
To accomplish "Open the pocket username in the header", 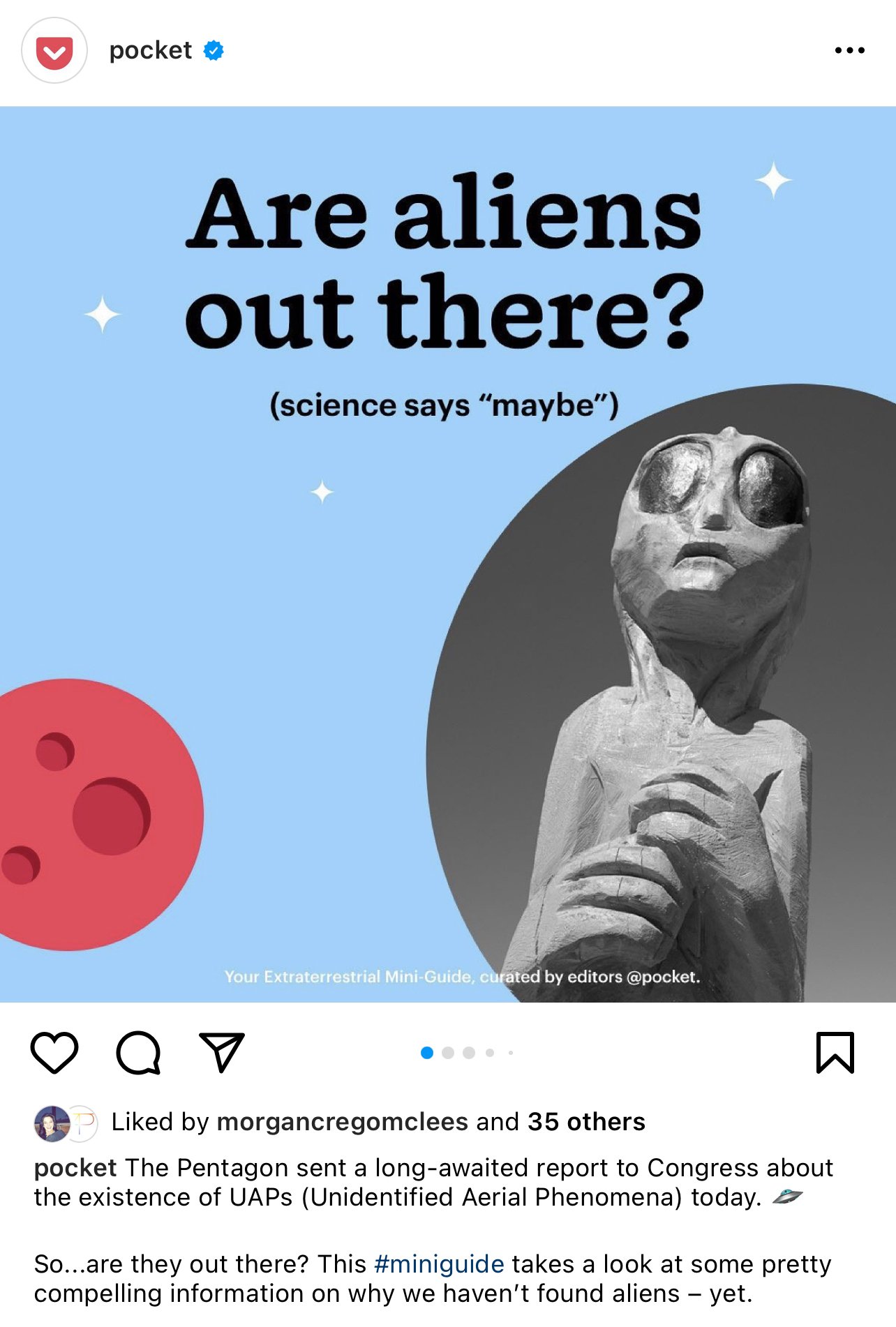I will pos(150,50).
